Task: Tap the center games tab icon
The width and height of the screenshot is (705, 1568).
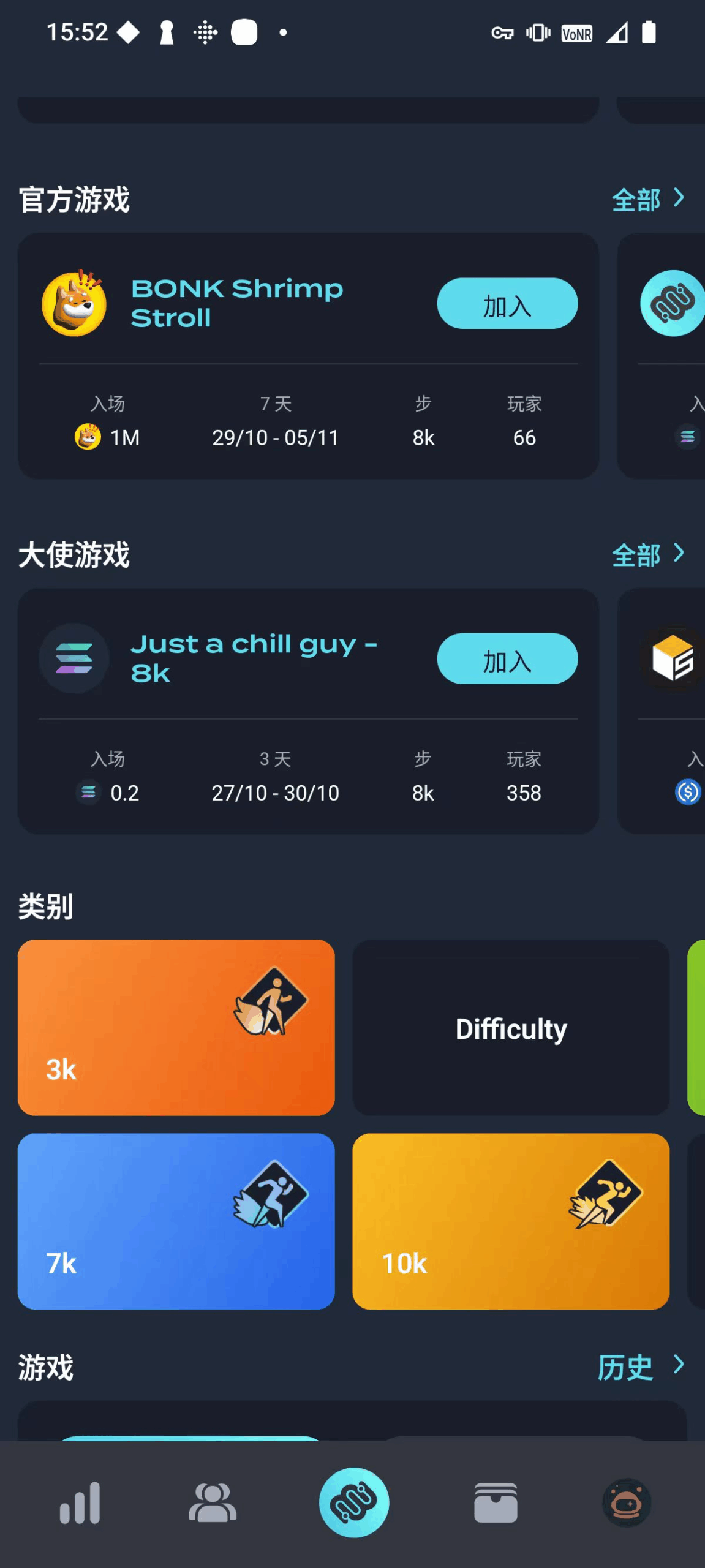Action: pyautogui.click(x=353, y=1503)
